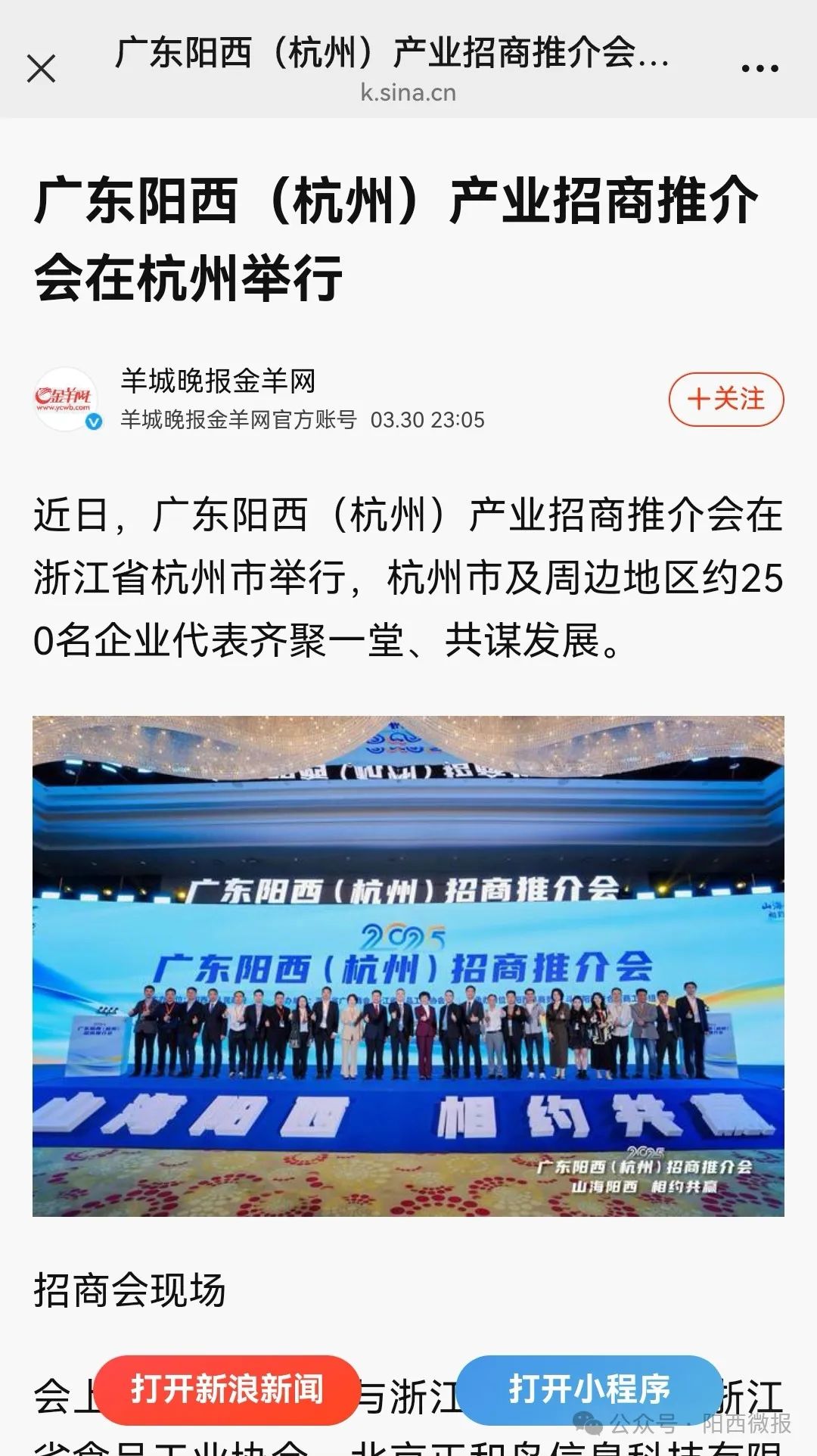Open the 羊城晚报金羊网 author profile

218,381
